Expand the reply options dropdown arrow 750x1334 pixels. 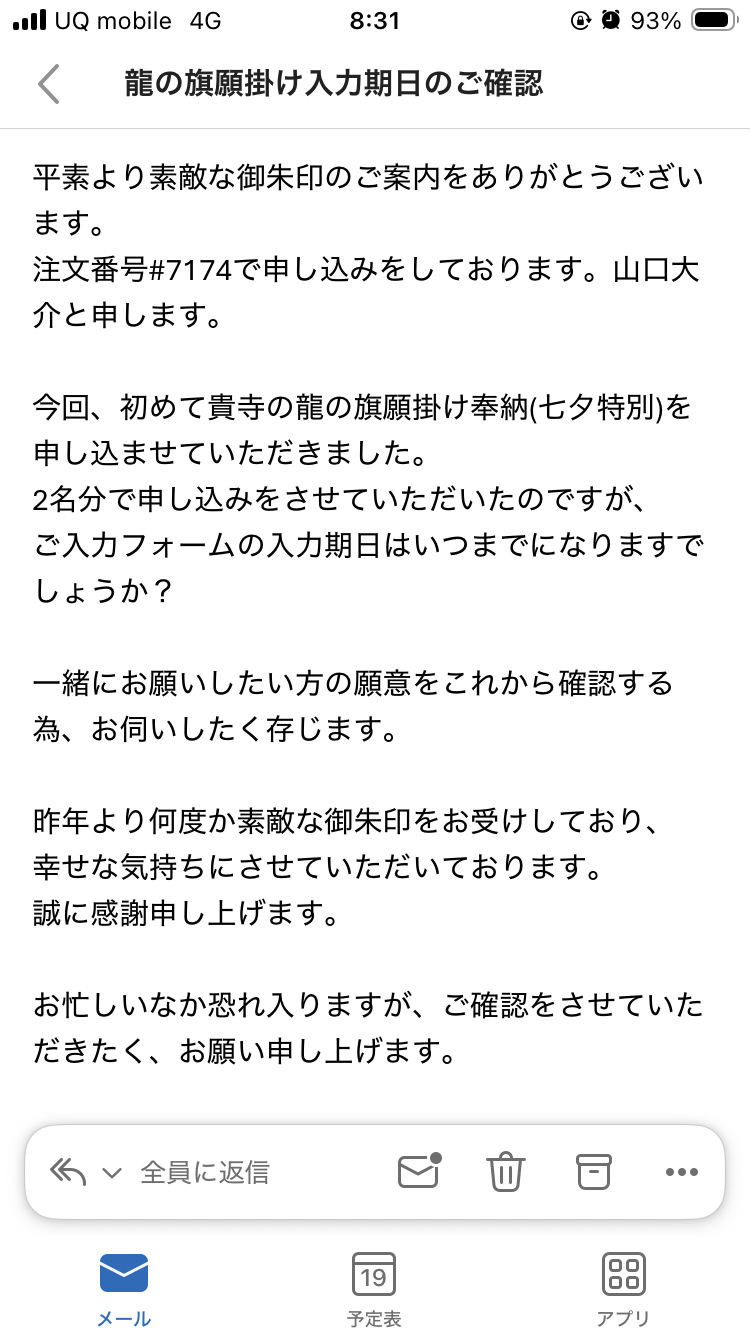(x=112, y=1173)
